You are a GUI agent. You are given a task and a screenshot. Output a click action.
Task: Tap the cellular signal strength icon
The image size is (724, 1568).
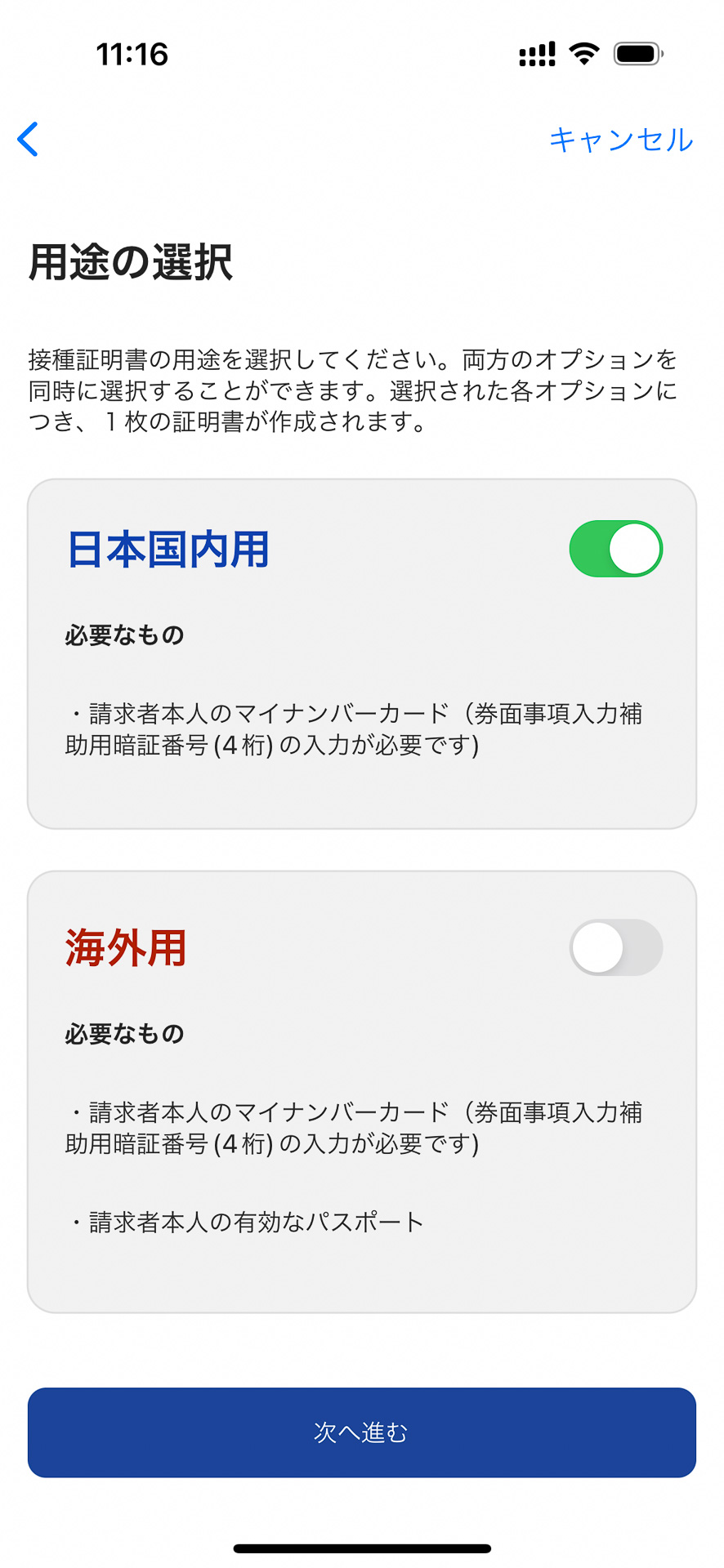(535, 52)
